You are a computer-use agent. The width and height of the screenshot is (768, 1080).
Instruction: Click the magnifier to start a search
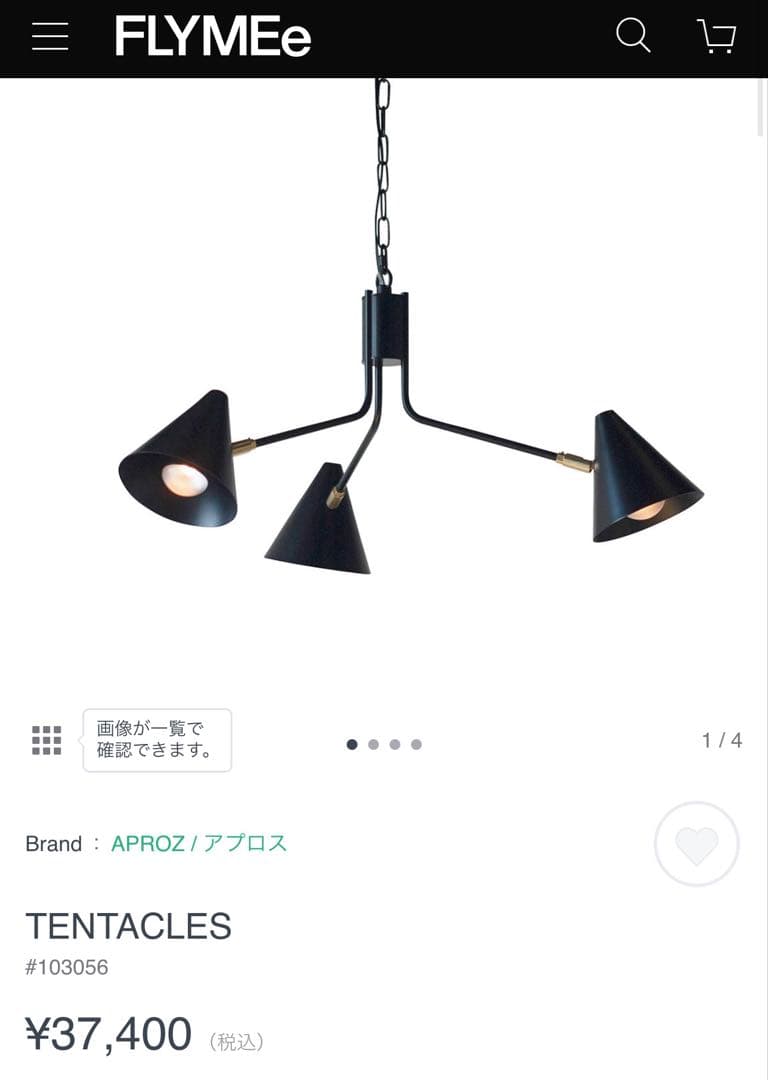(x=632, y=38)
